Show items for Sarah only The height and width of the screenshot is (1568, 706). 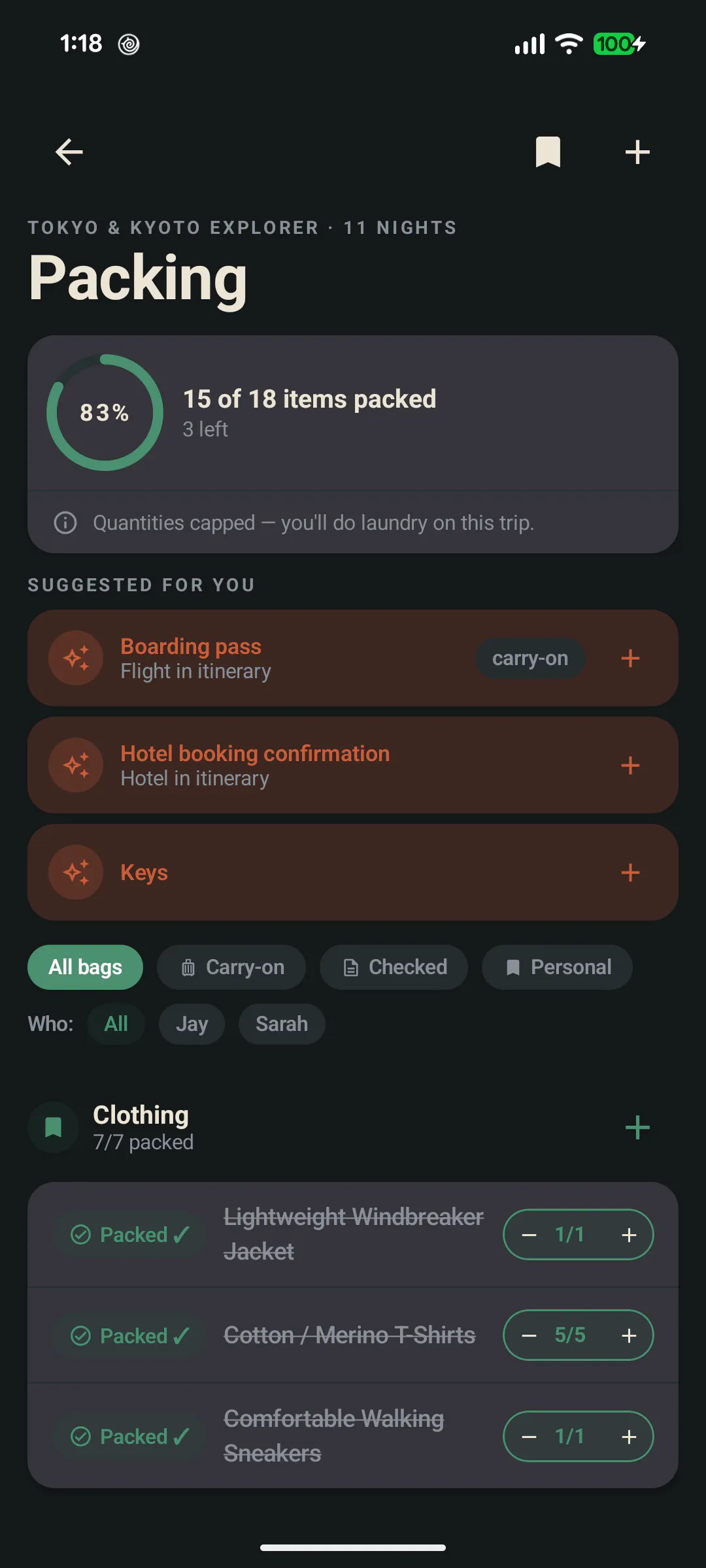pyautogui.click(x=282, y=1024)
